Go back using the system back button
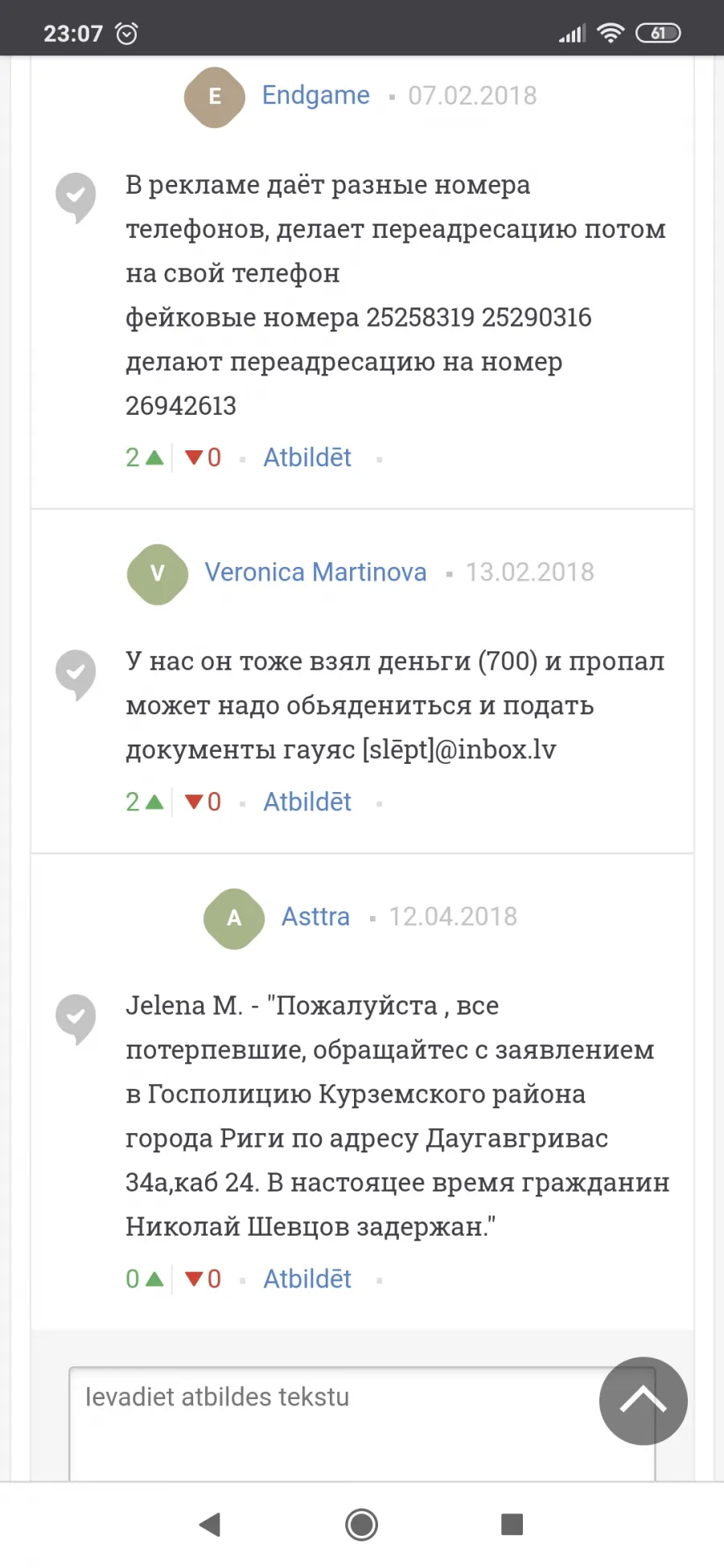 [210, 1524]
